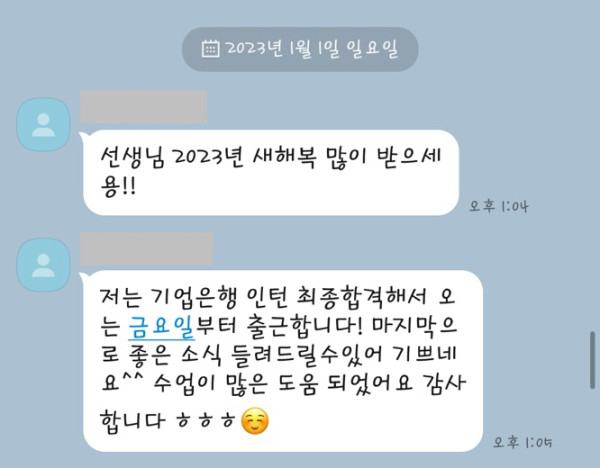Screen dimensions: 600x468
Task: Open the profile avatar beside the 새해복 message
Action: point(44,124)
